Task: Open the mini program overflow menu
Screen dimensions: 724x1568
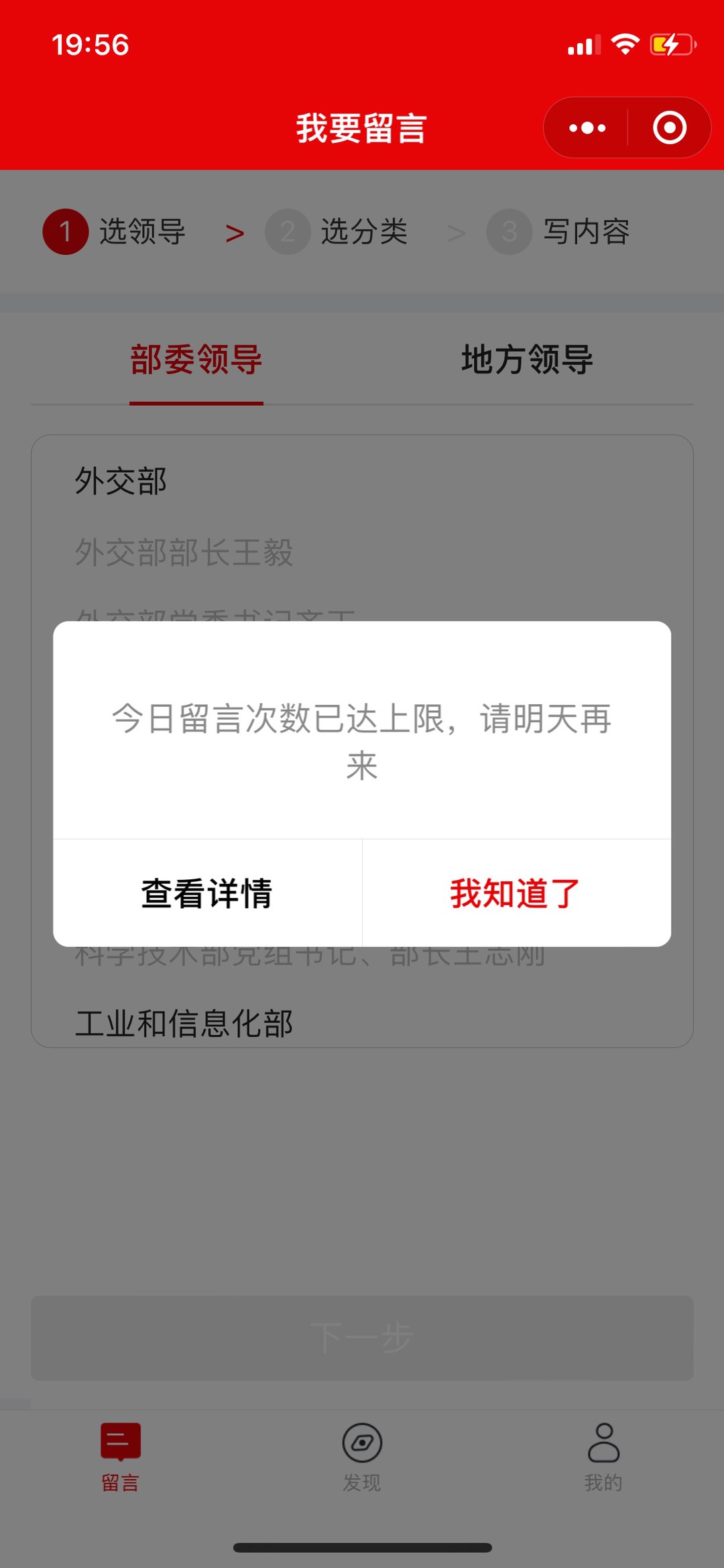Action: 587,127
